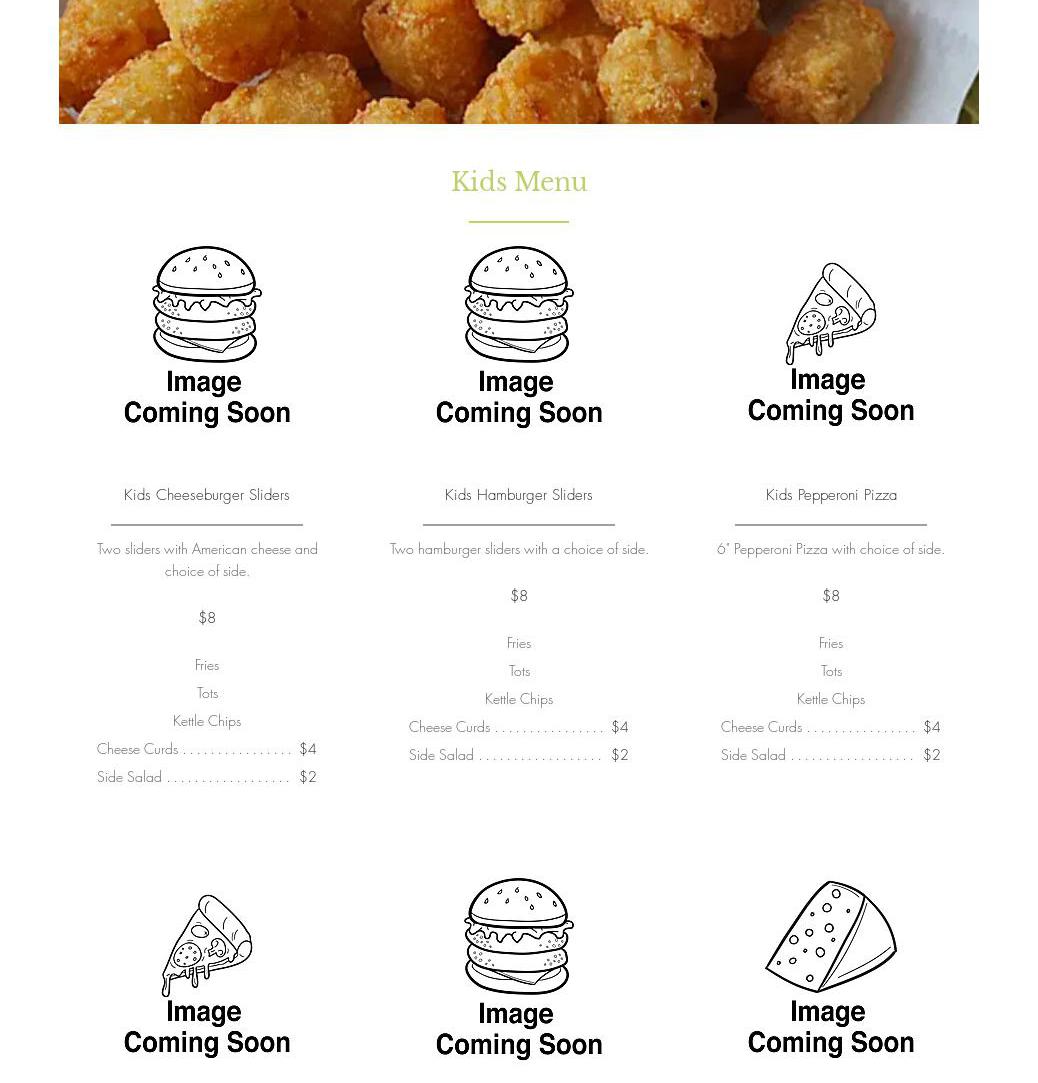Open the Kids Hamburger Sliders item image
This screenshot has width=1038, height=1083.
pos(518,338)
